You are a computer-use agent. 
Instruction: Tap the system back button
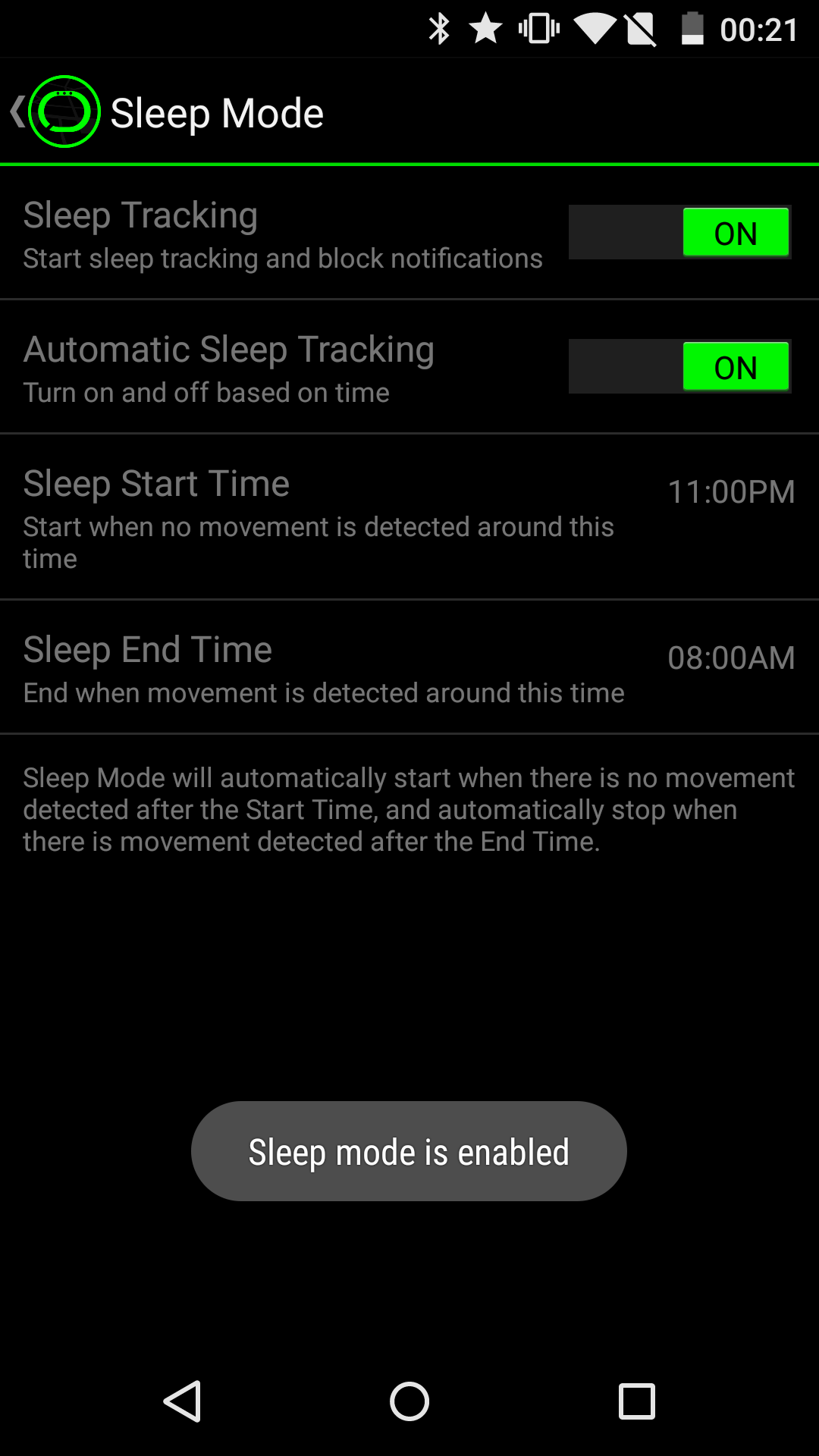coord(182,1401)
